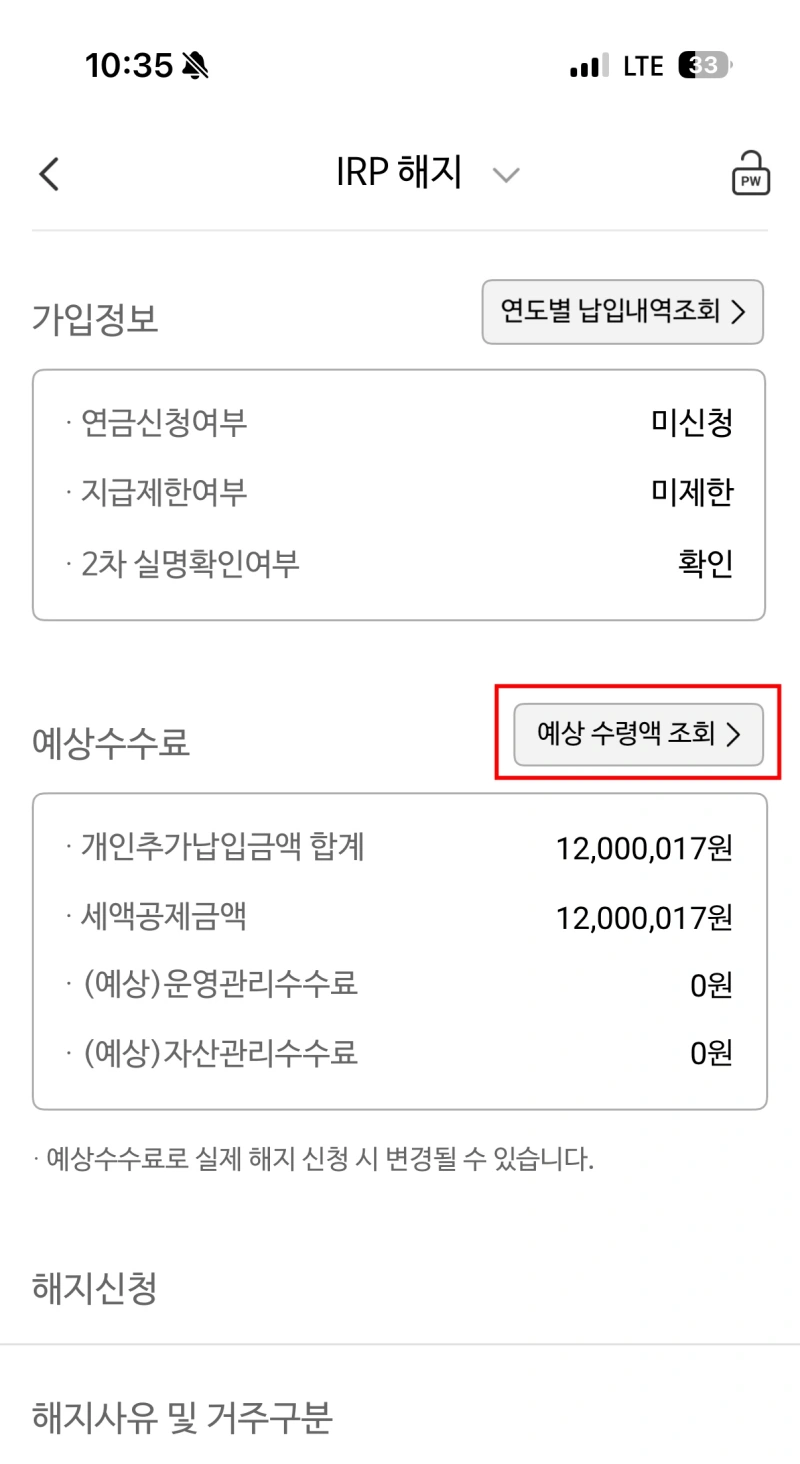Image resolution: width=800 pixels, height=1464 pixels.
Task: Tap the PW lock icon
Action: tap(751, 172)
